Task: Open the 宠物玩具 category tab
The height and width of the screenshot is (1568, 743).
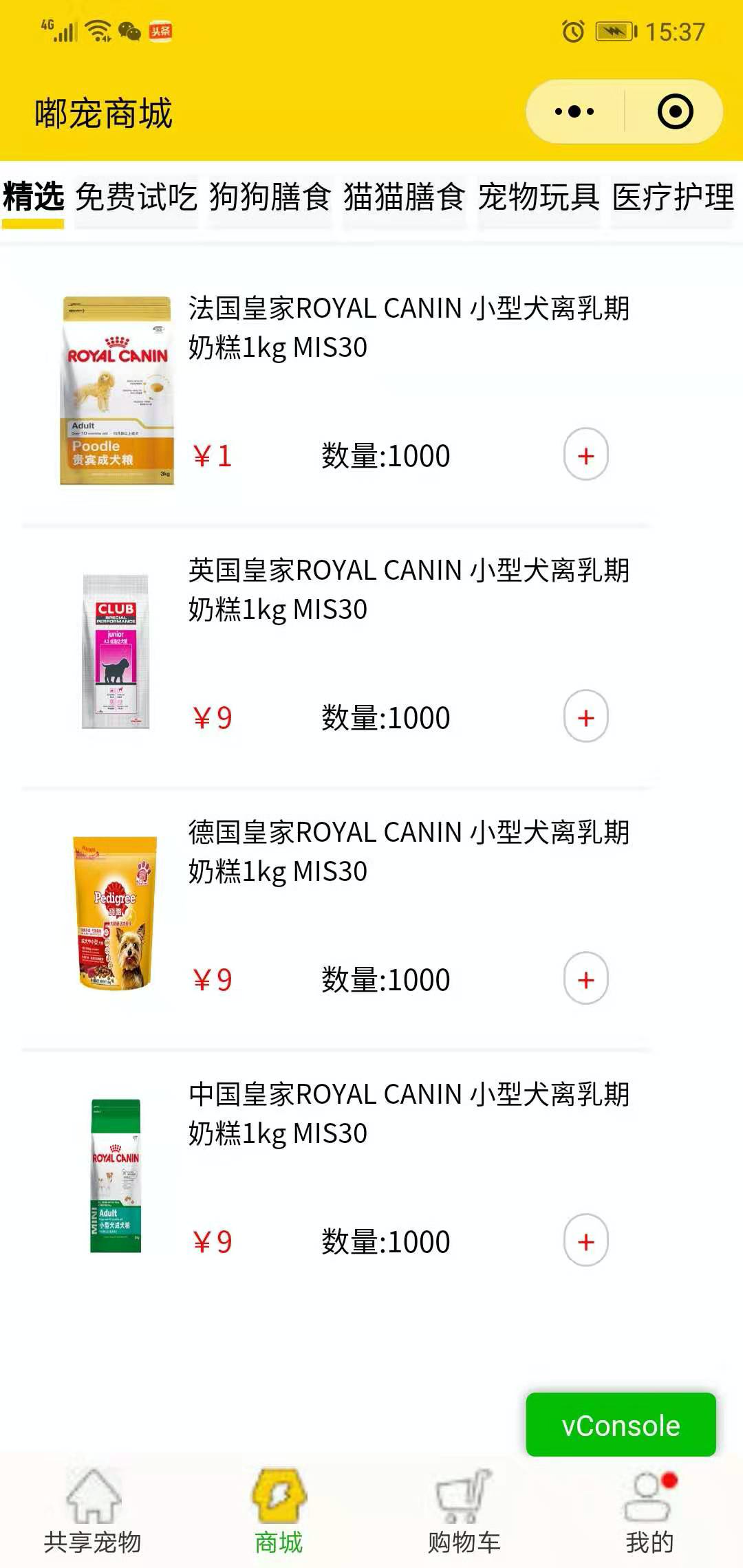Action: [539, 197]
